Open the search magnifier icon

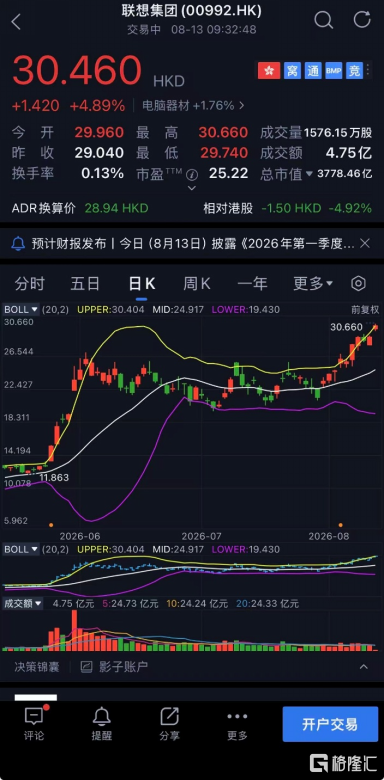(x=323, y=20)
